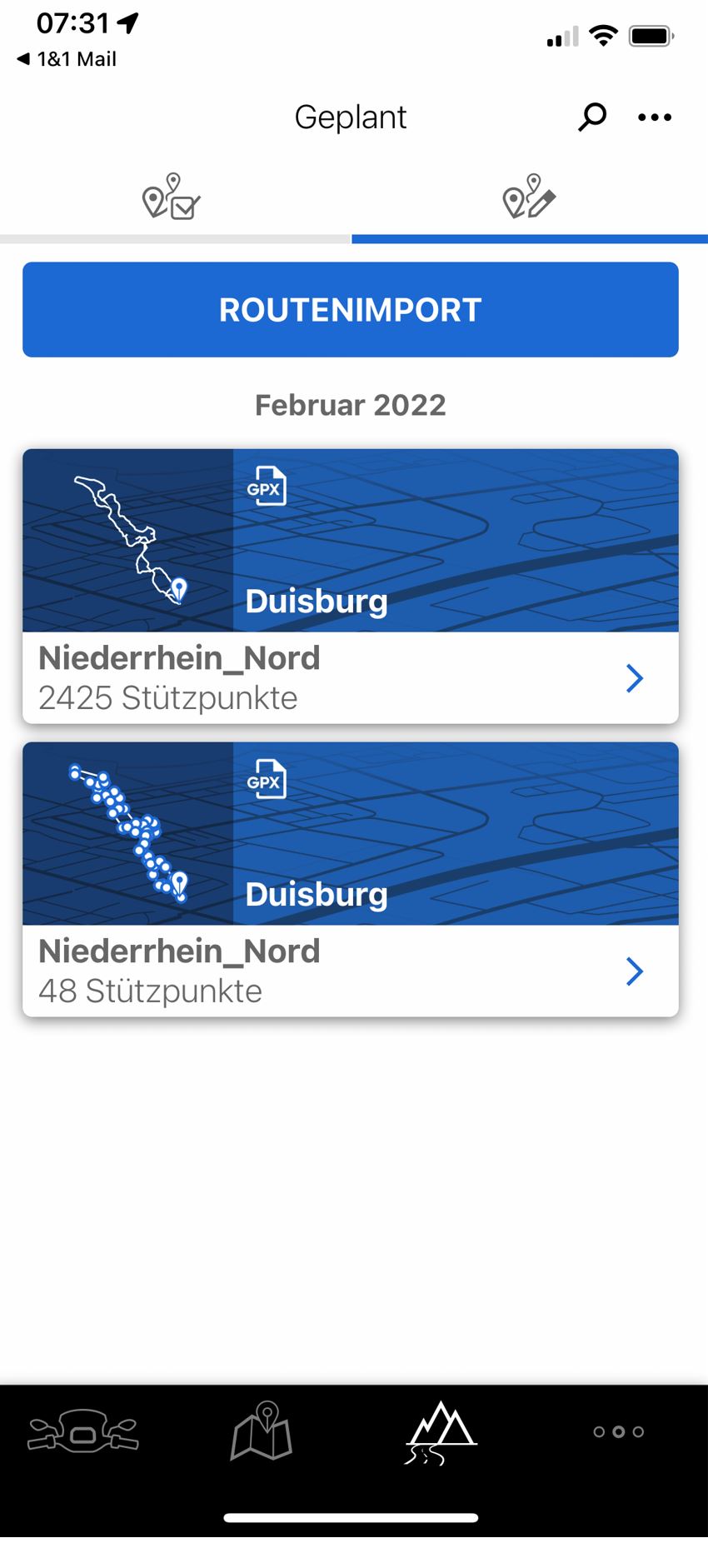
Task: Open the more tab in the bottom bar
Action: 618,1431
